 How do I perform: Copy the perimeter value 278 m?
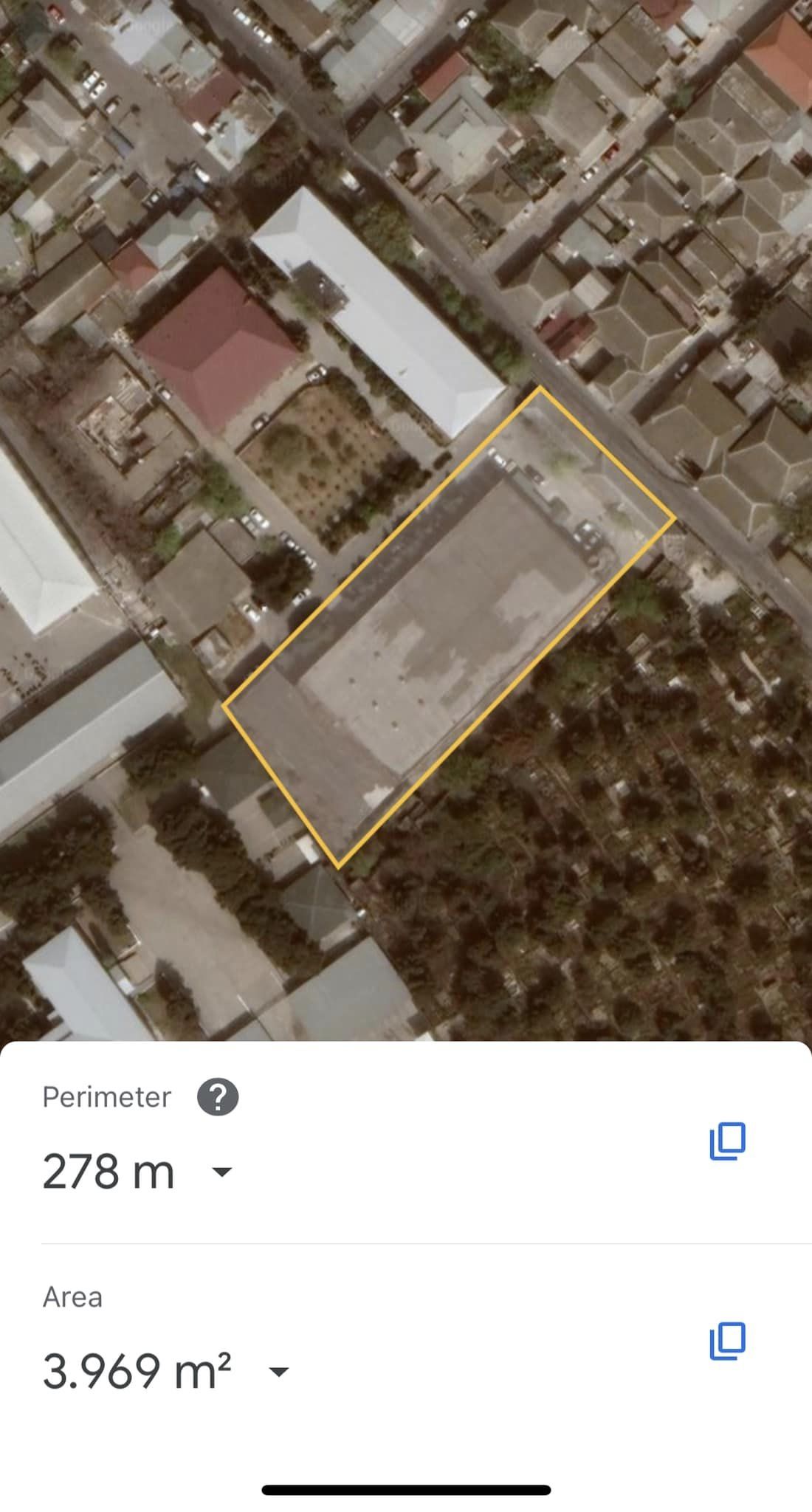tap(728, 1141)
